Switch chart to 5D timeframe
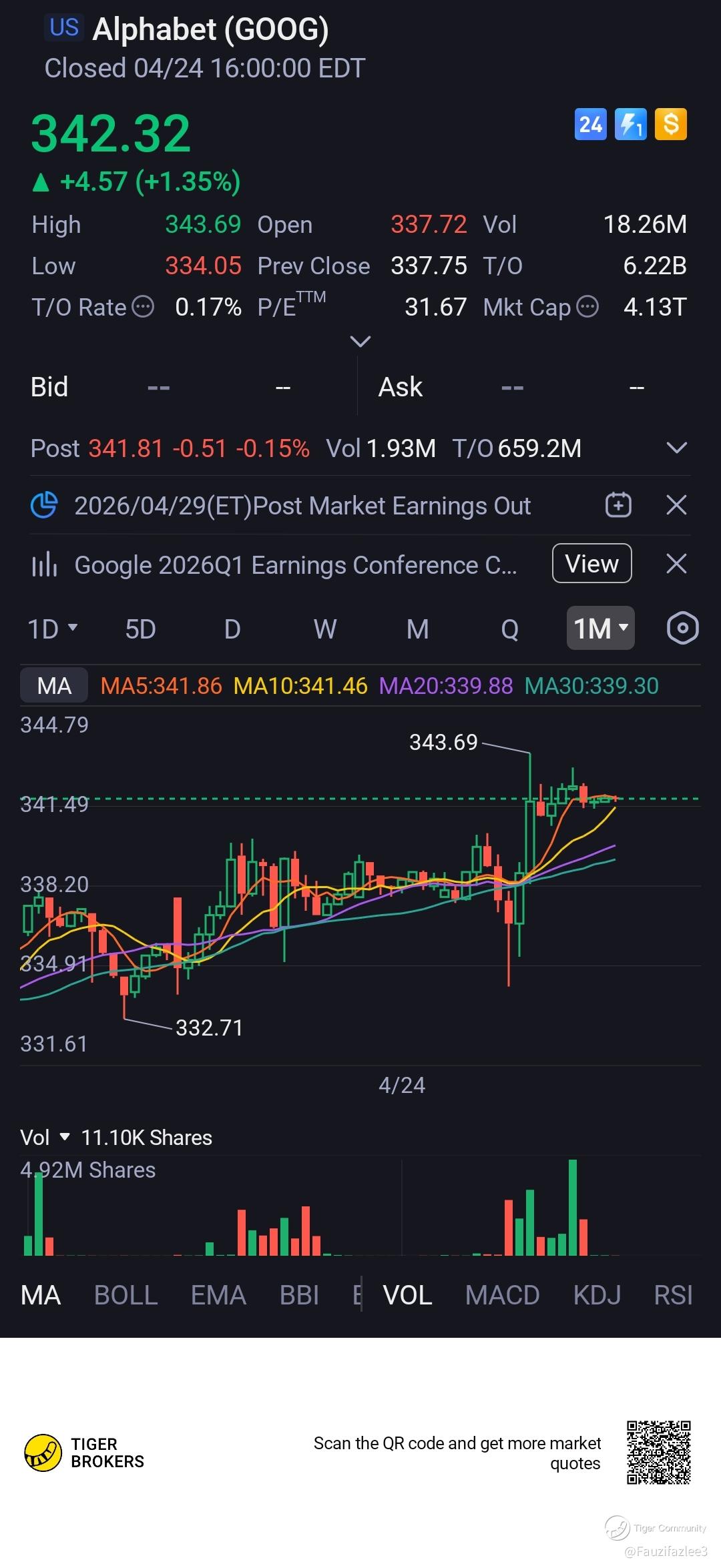The image size is (721, 1568). pyautogui.click(x=140, y=629)
